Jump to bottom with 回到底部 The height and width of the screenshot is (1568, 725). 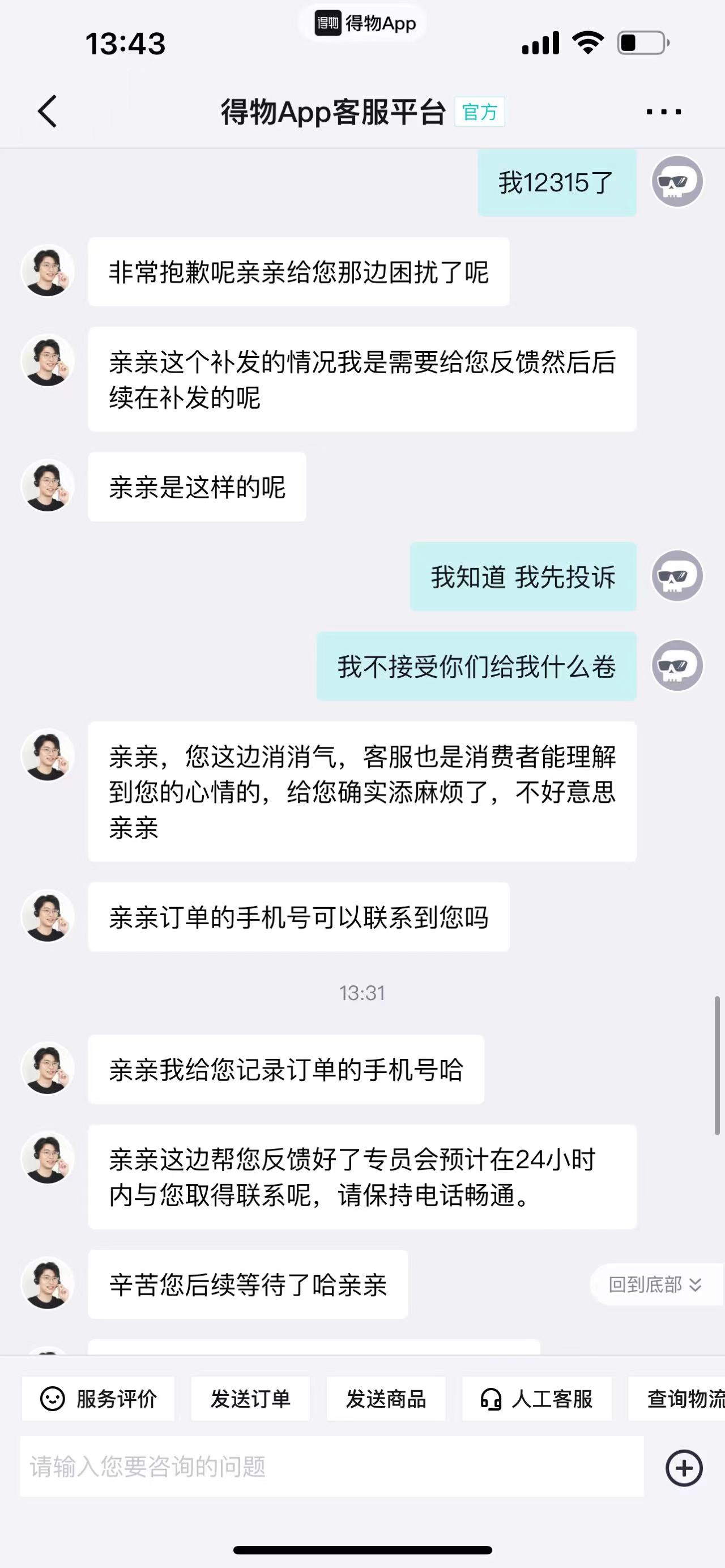pyautogui.click(x=655, y=1284)
